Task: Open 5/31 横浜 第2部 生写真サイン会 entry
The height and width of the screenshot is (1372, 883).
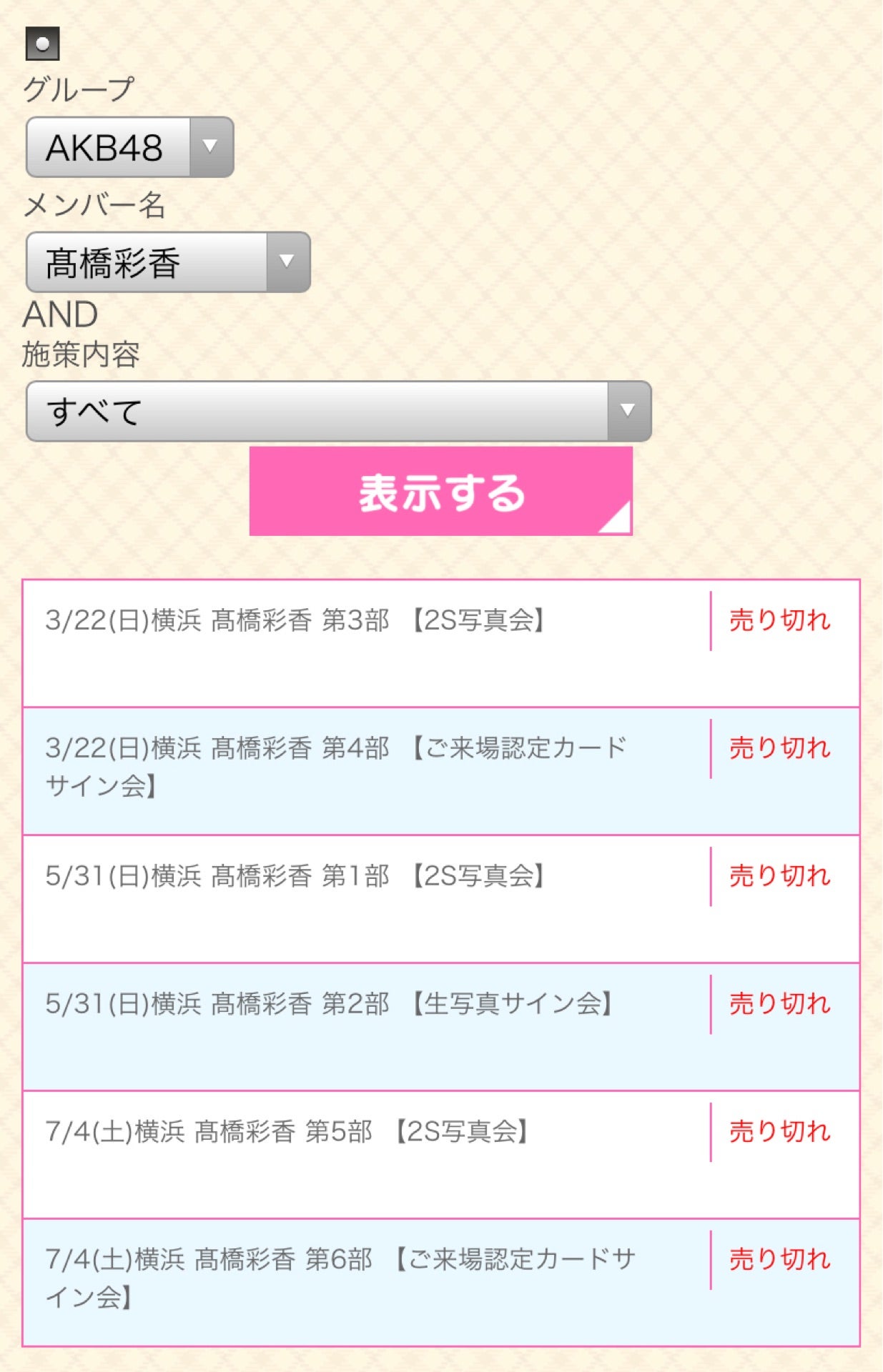Action: (x=329, y=1004)
